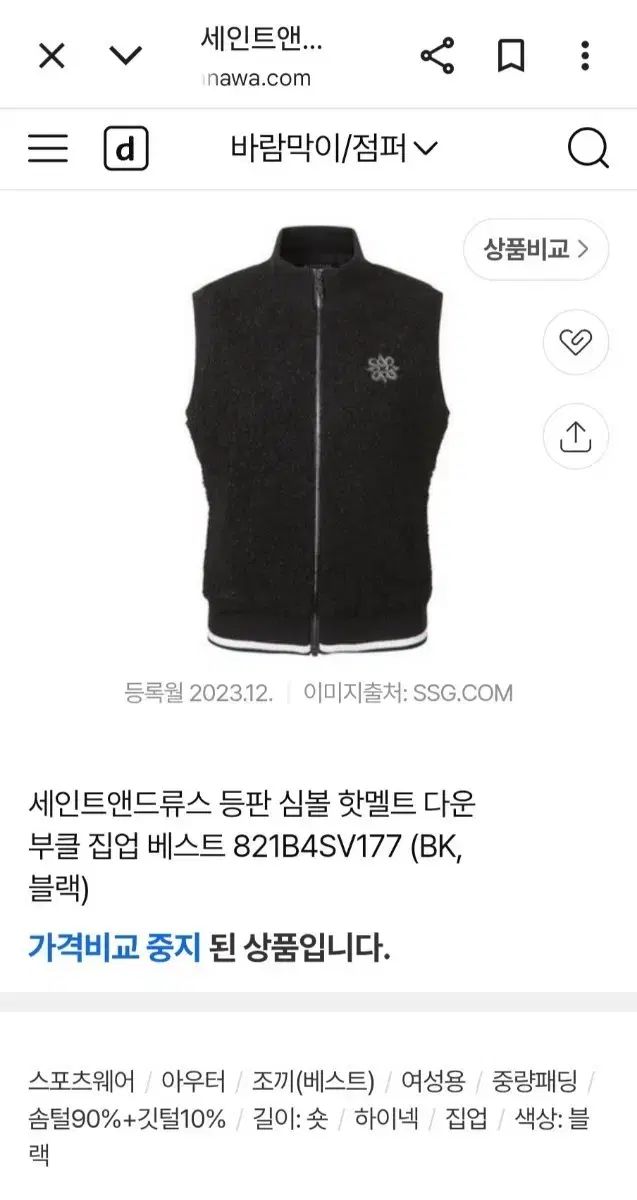Minimize the browser with the down chevron
637x1200 pixels.
coord(126,56)
